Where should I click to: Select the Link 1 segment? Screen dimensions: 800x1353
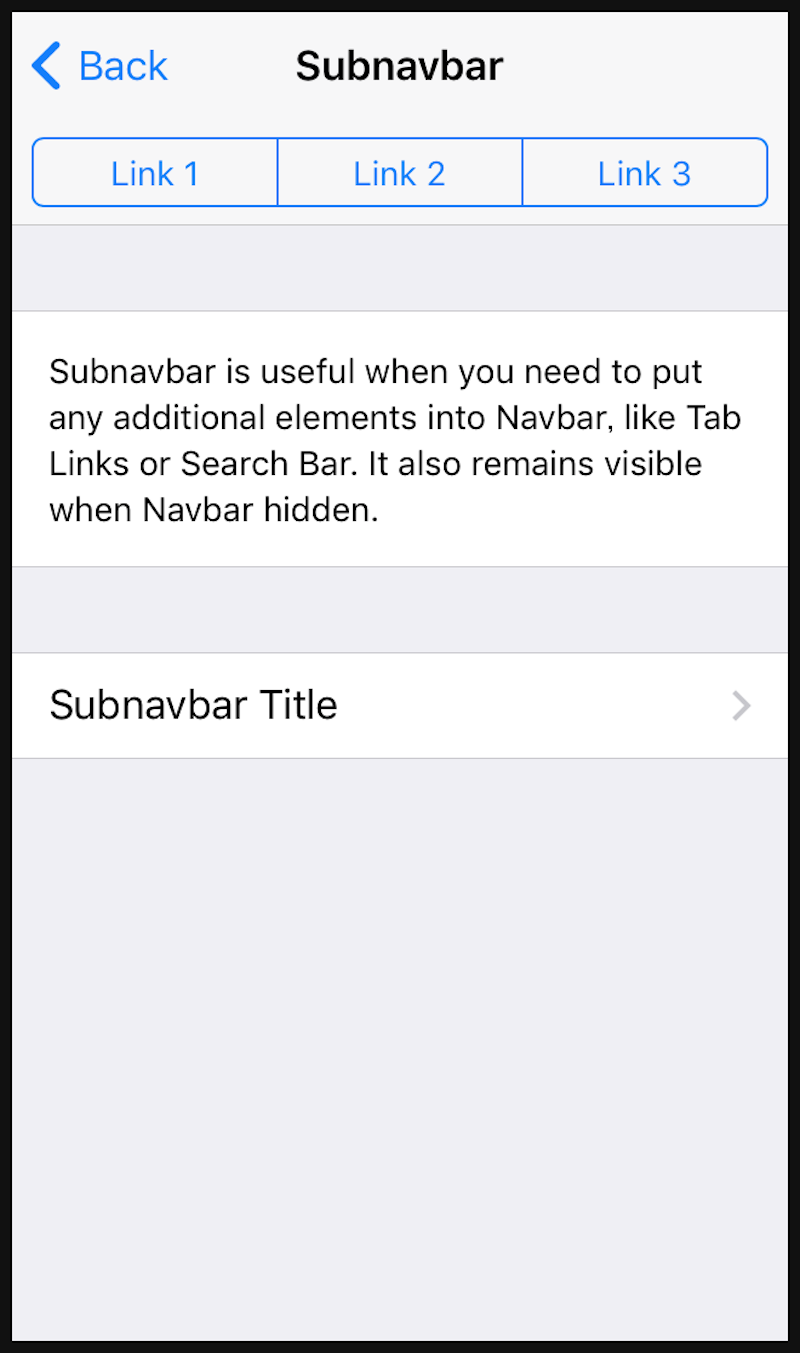155,173
